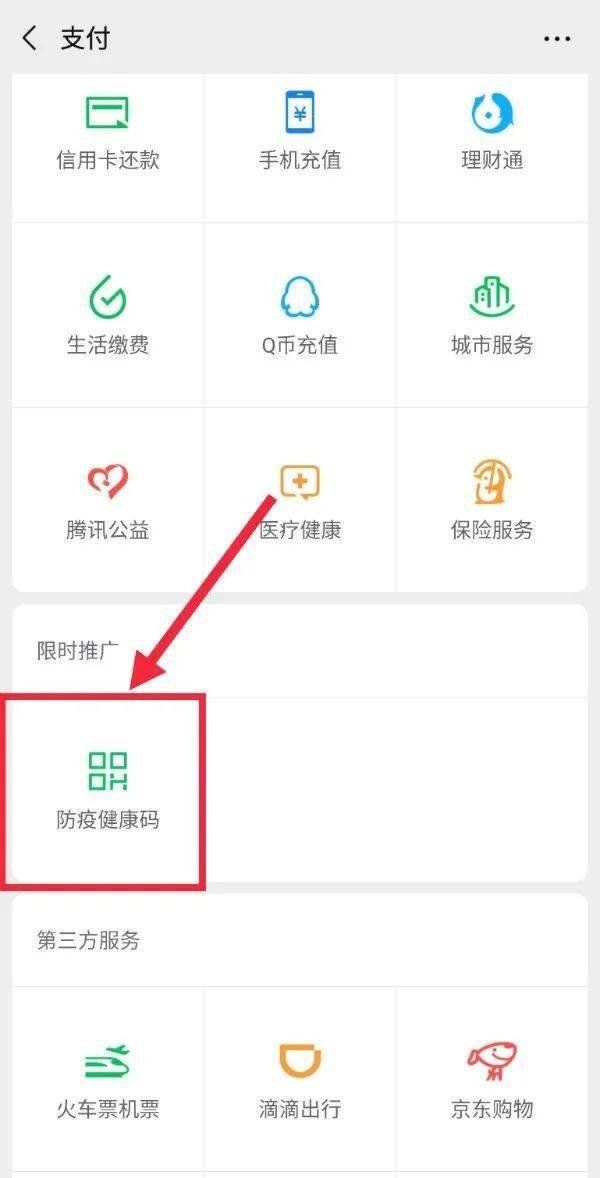600x1178 pixels.
Task: Open 生活缴费 utility payments
Action: [107, 317]
